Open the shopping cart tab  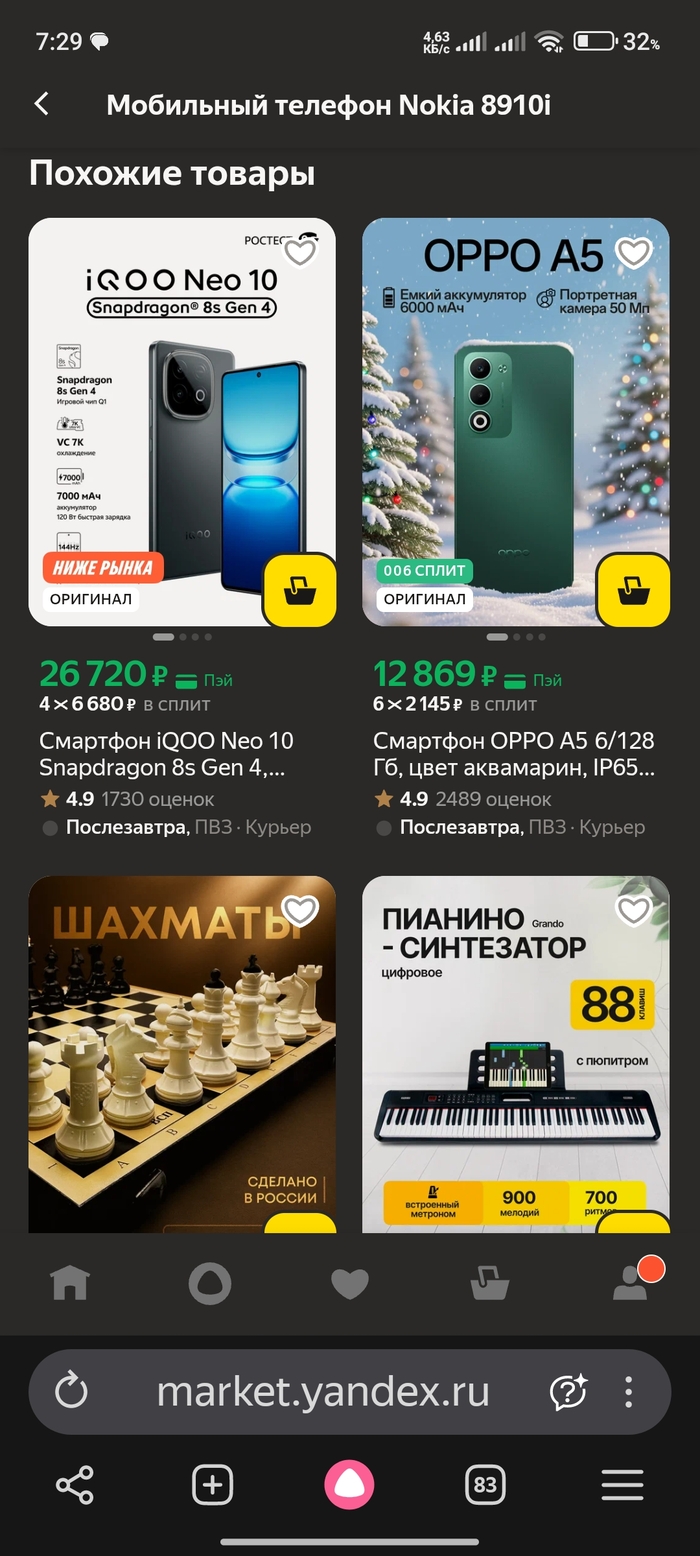[x=490, y=1283]
